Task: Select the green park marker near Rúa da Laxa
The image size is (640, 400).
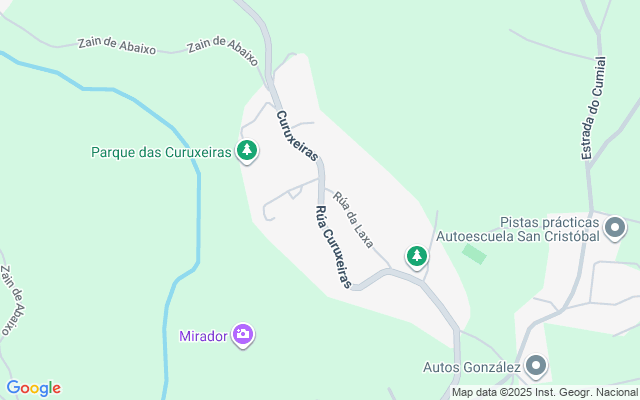Action: (x=416, y=257)
